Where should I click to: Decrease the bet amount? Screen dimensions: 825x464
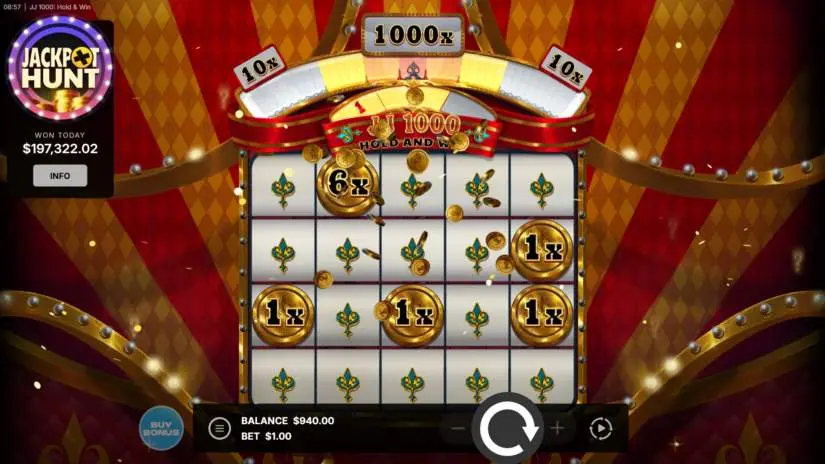(x=457, y=429)
